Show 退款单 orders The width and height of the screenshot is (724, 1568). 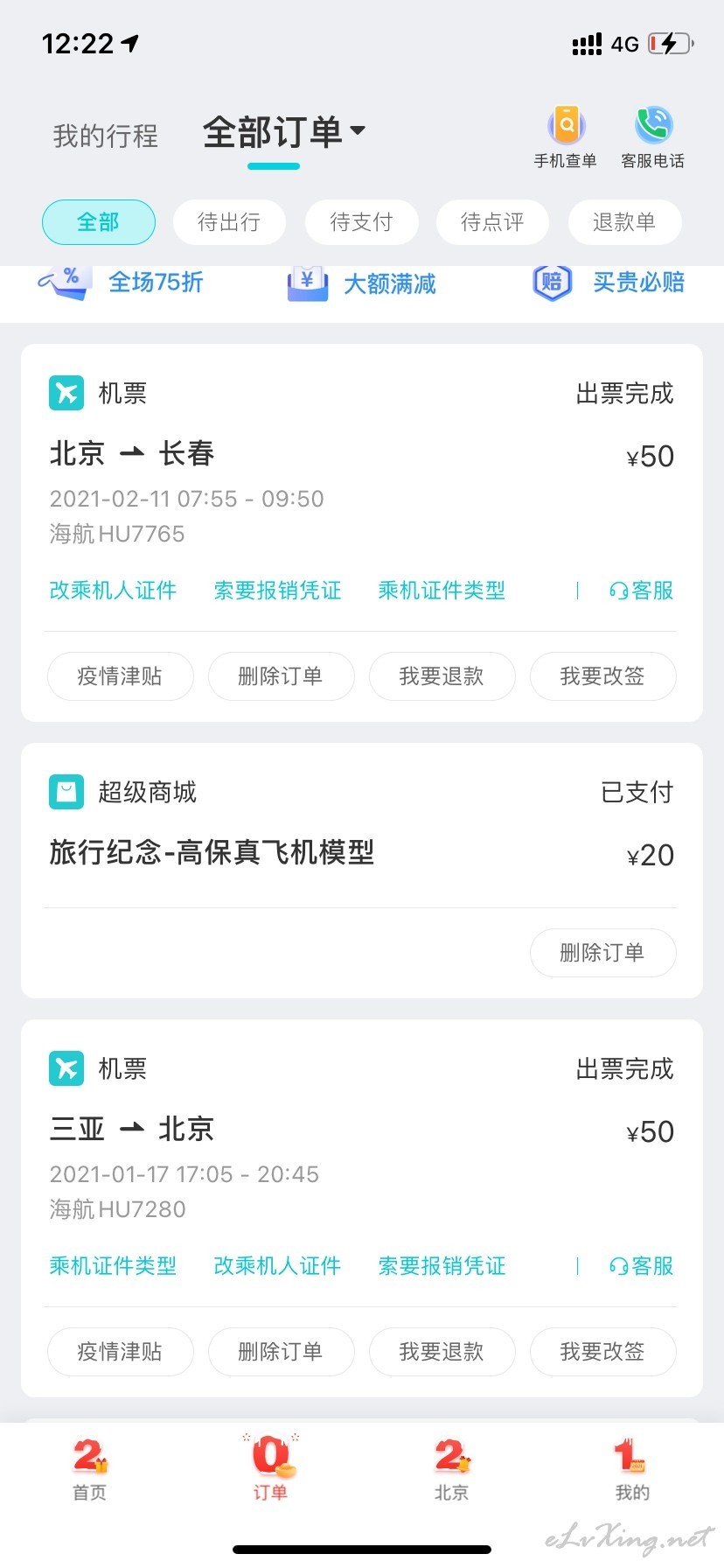coord(624,222)
